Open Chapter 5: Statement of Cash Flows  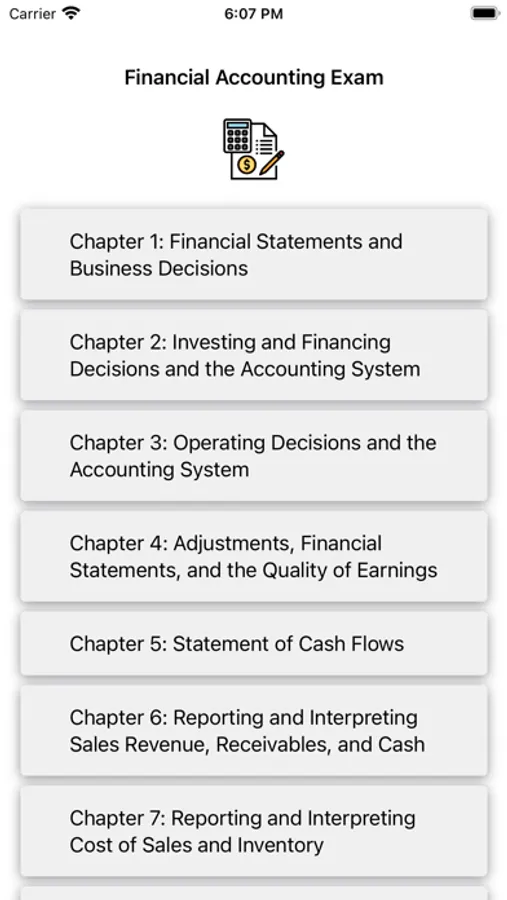[x=254, y=643]
